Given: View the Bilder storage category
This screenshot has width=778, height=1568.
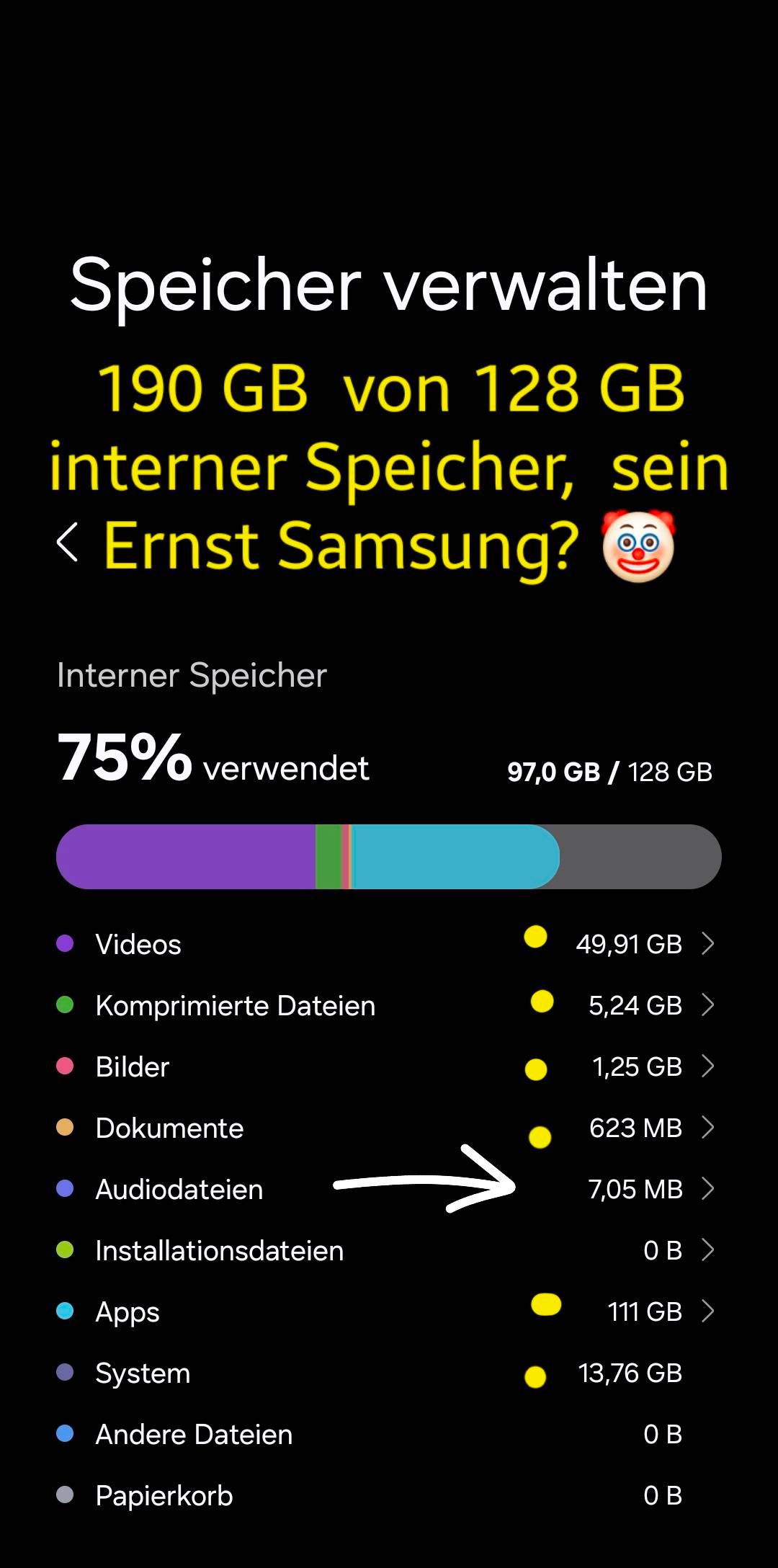Looking at the screenshot, I should coord(389,1066).
